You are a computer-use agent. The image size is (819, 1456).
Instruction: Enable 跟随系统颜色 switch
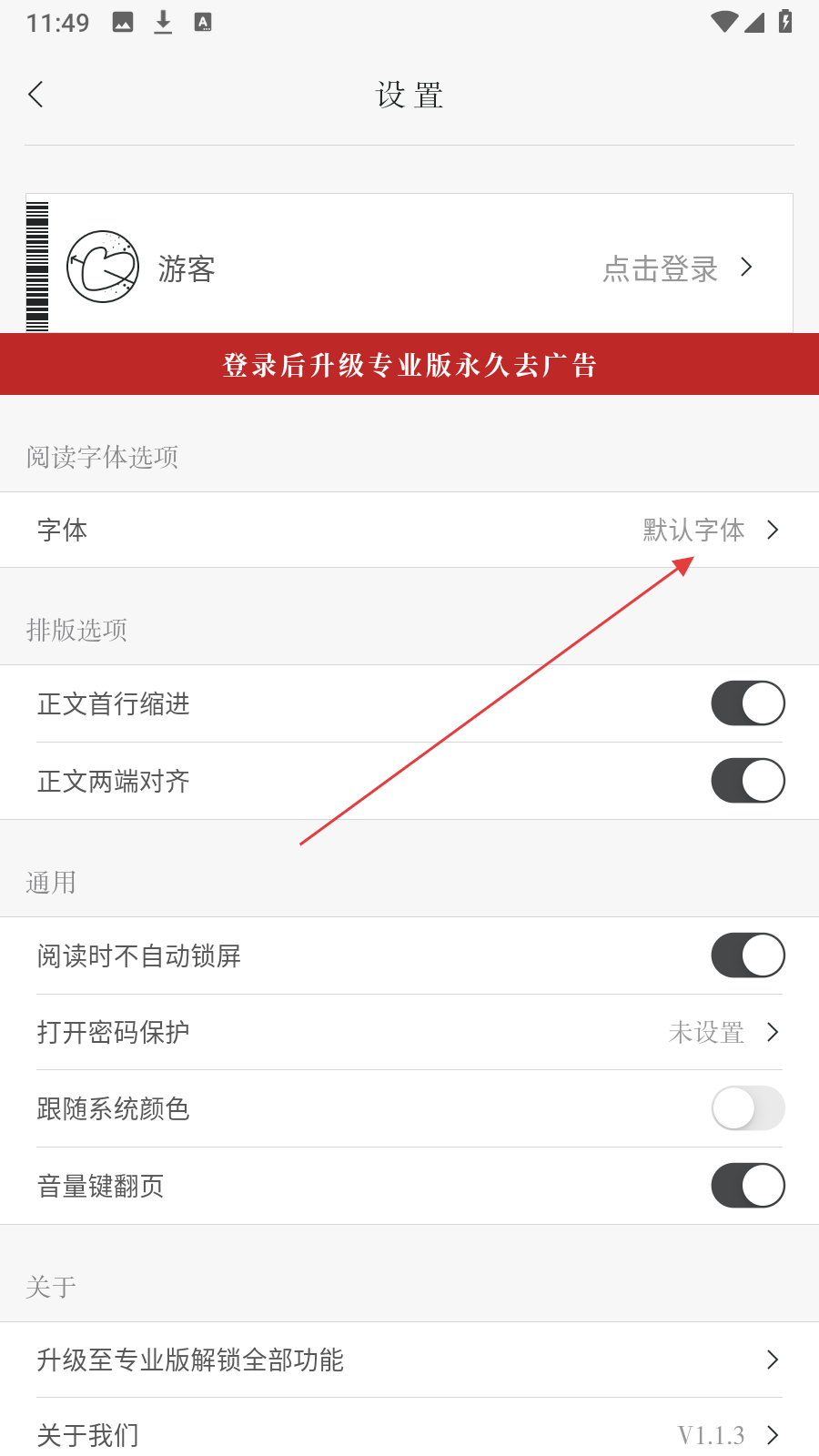pyautogui.click(x=747, y=1108)
